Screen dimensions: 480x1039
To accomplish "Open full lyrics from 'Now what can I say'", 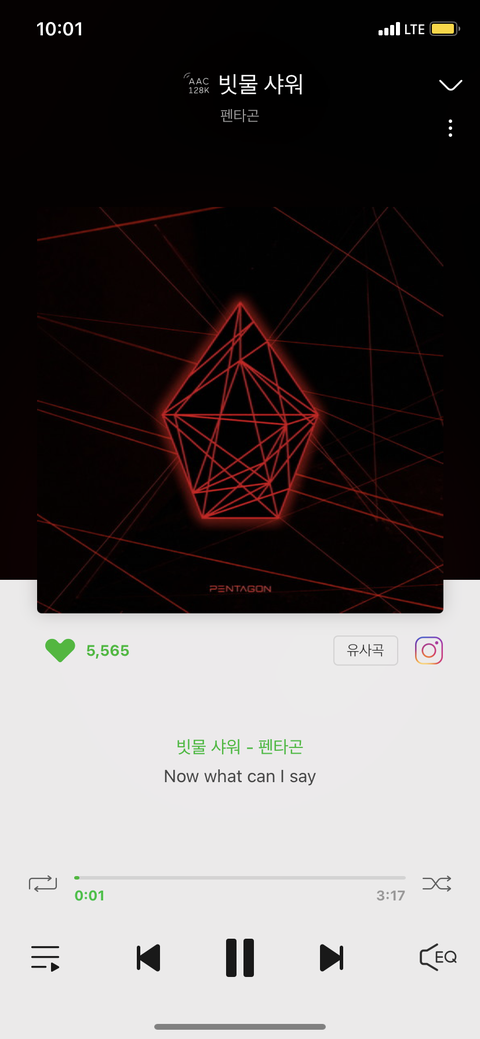I will pyautogui.click(x=240, y=776).
